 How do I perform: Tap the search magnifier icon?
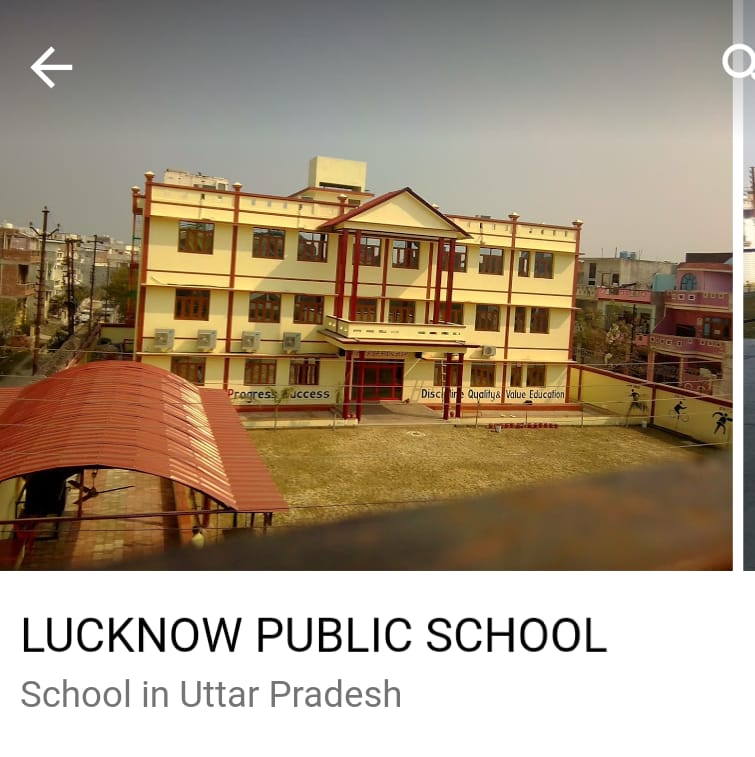pyautogui.click(x=739, y=62)
